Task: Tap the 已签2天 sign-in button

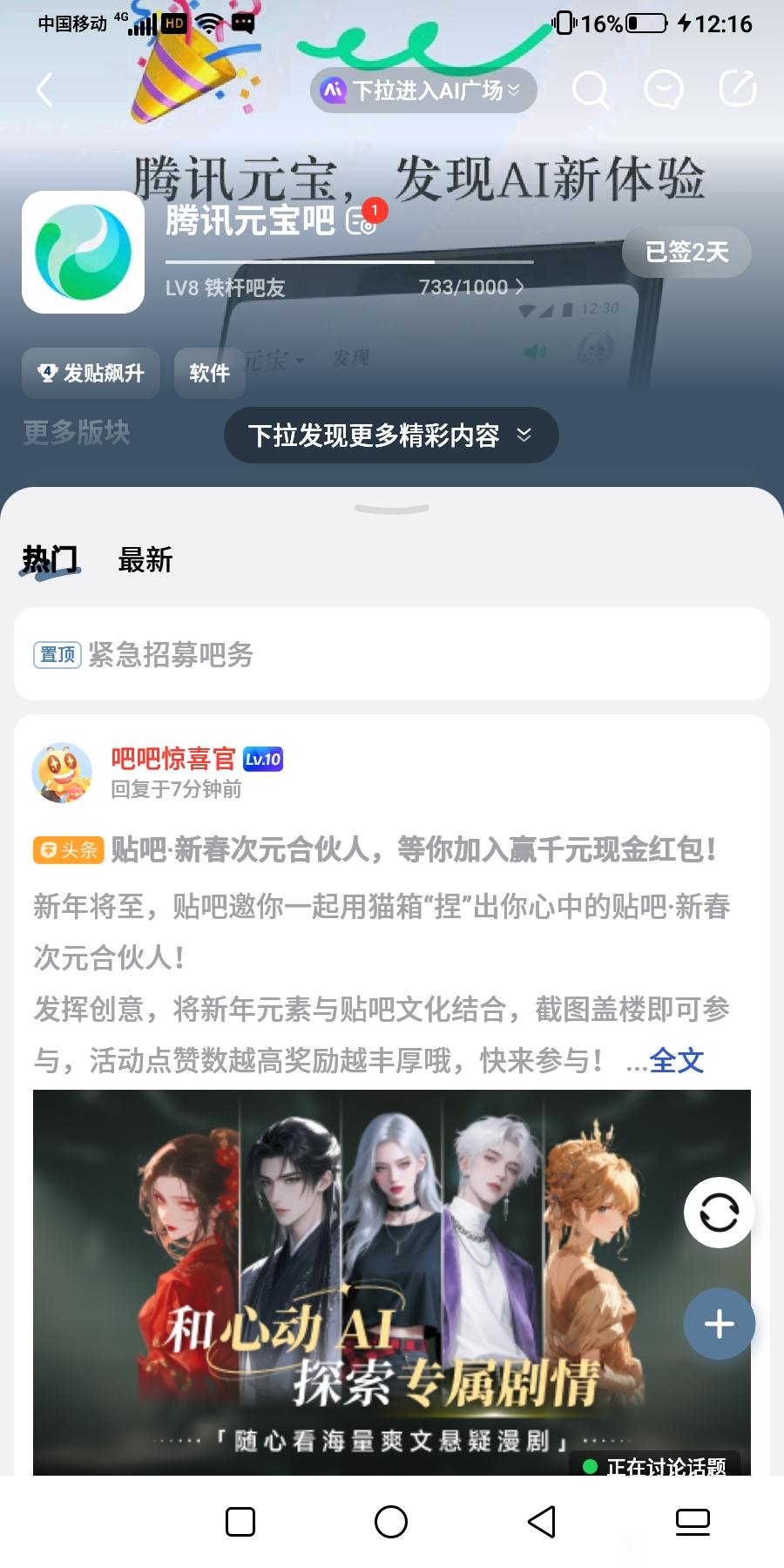Action: 686,252
